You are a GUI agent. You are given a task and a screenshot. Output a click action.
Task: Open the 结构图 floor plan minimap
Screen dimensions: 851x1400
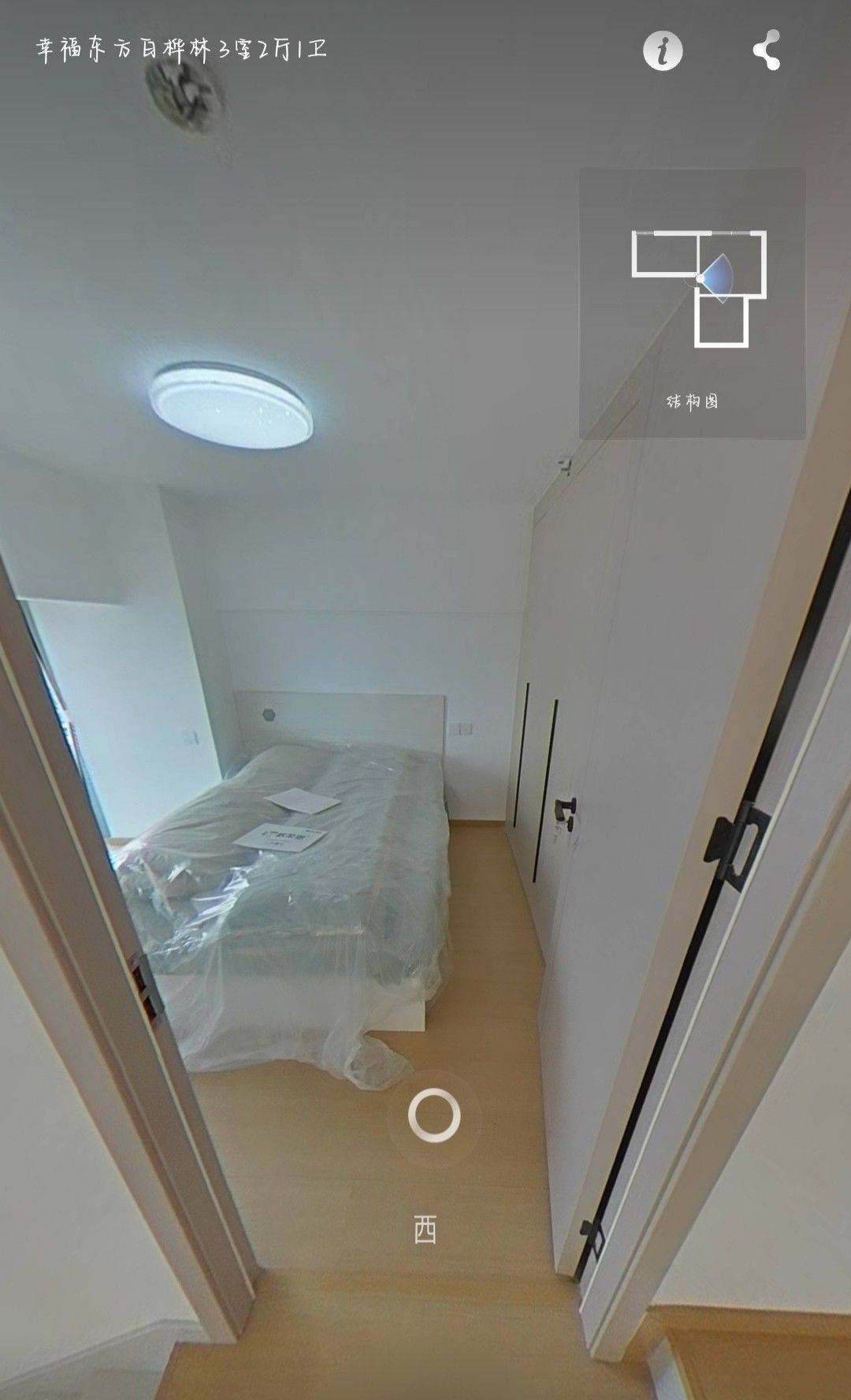(692, 303)
